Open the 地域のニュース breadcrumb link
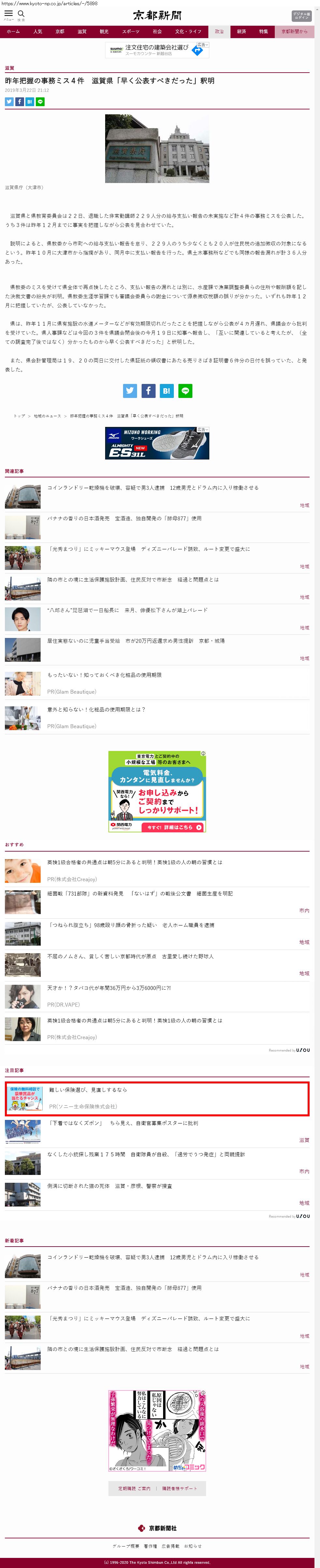This screenshot has width=320, height=1568. pyautogui.click(x=48, y=416)
